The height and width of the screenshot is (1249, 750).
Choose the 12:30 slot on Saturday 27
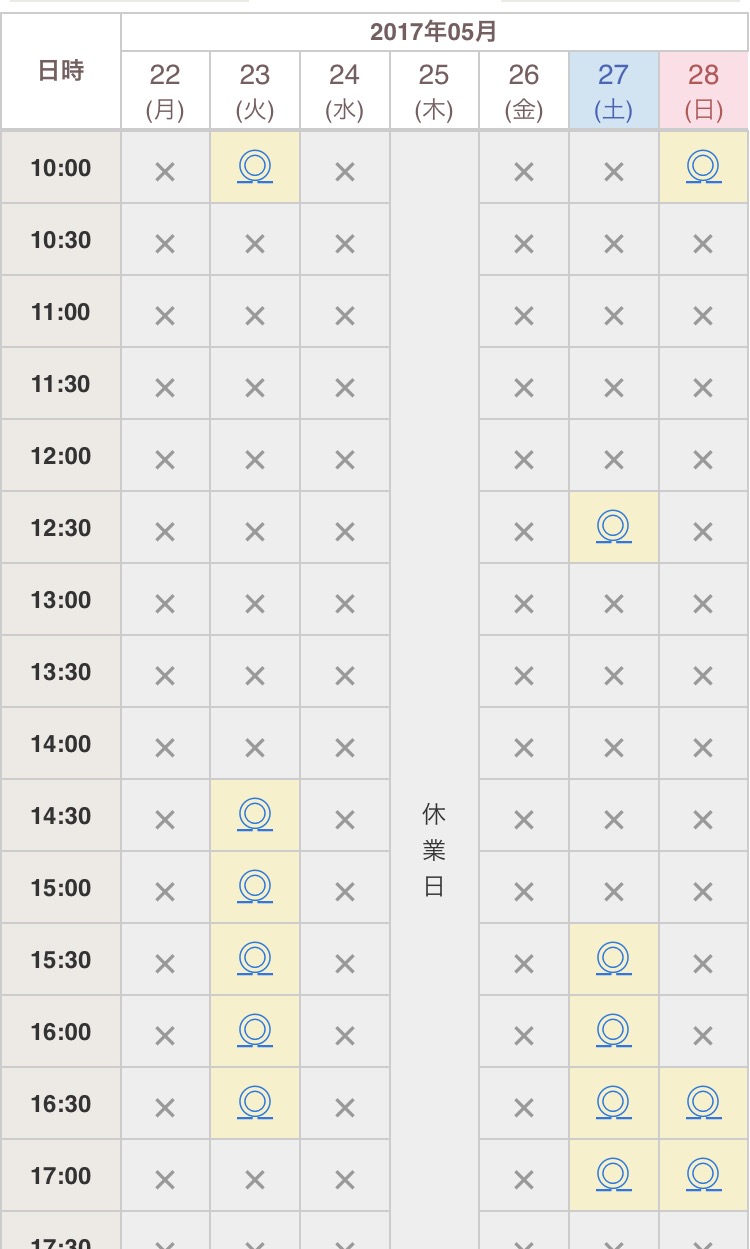pyautogui.click(x=613, y=527)
